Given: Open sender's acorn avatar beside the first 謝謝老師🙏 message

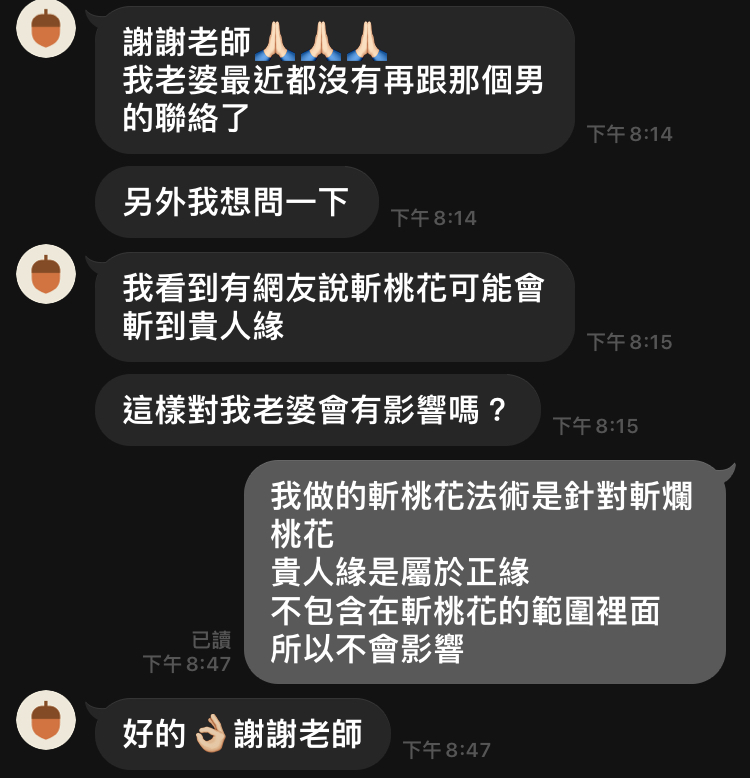Looking at the screenshot, I should coord(46,31).
